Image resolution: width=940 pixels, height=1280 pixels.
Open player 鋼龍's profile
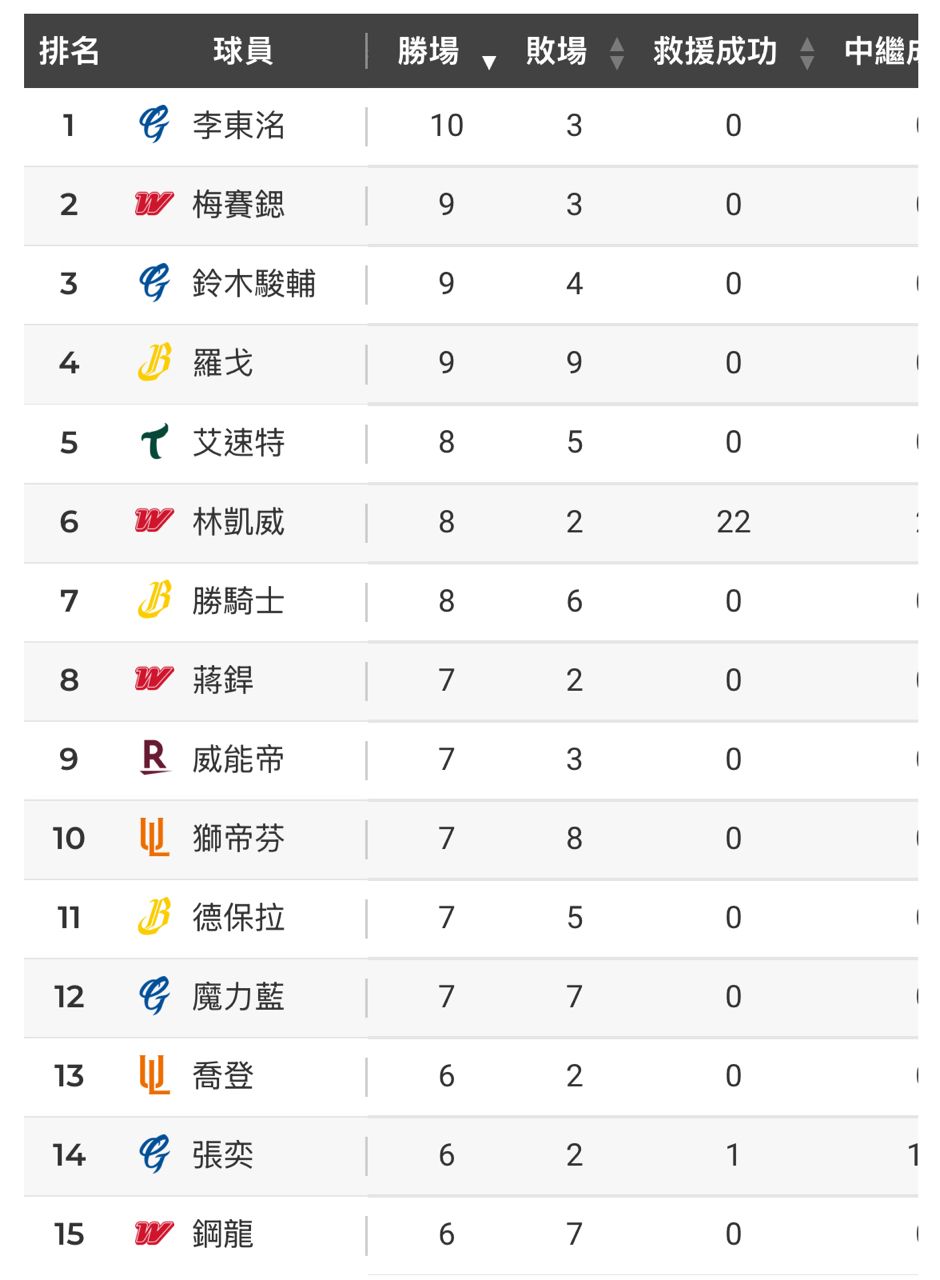click(x=223, y=1234)
